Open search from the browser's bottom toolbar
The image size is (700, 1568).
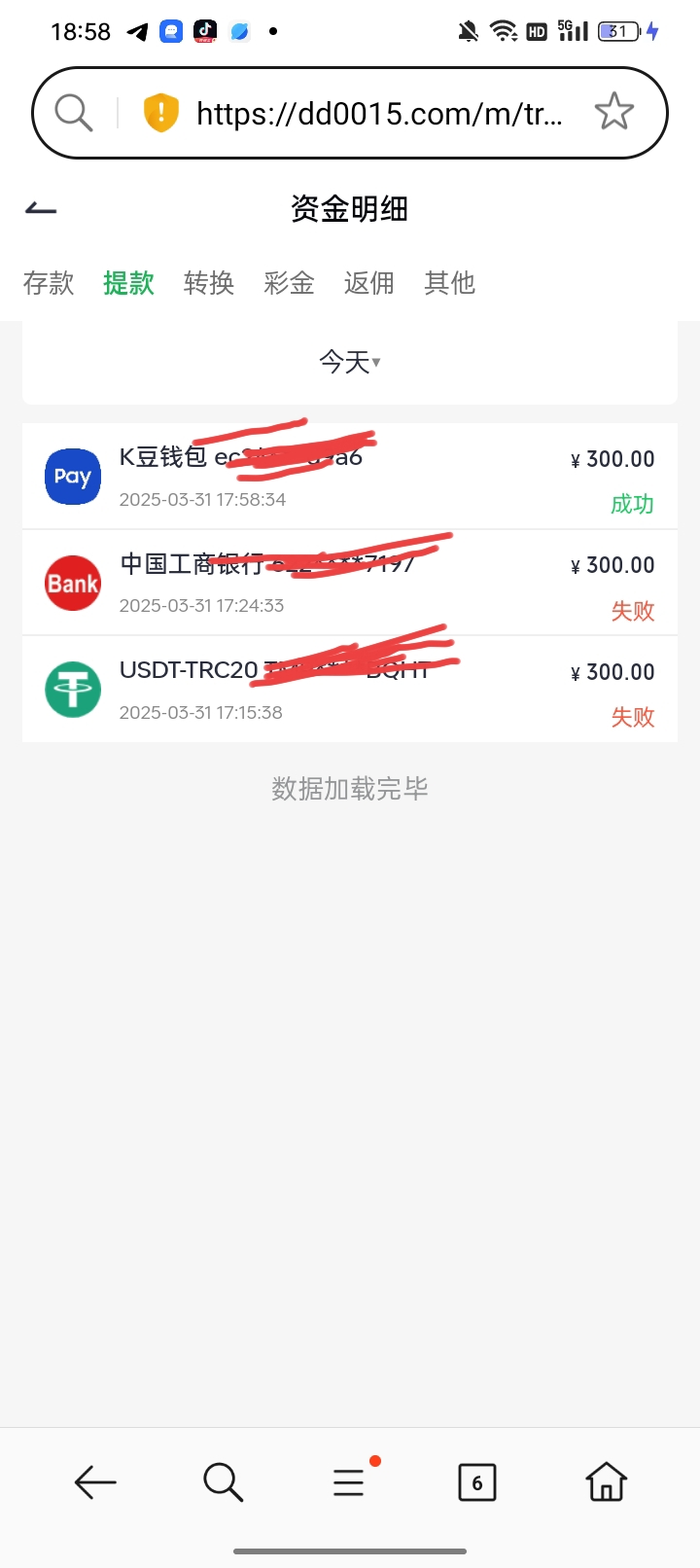pyautogui.click(x=223, y=1482)
